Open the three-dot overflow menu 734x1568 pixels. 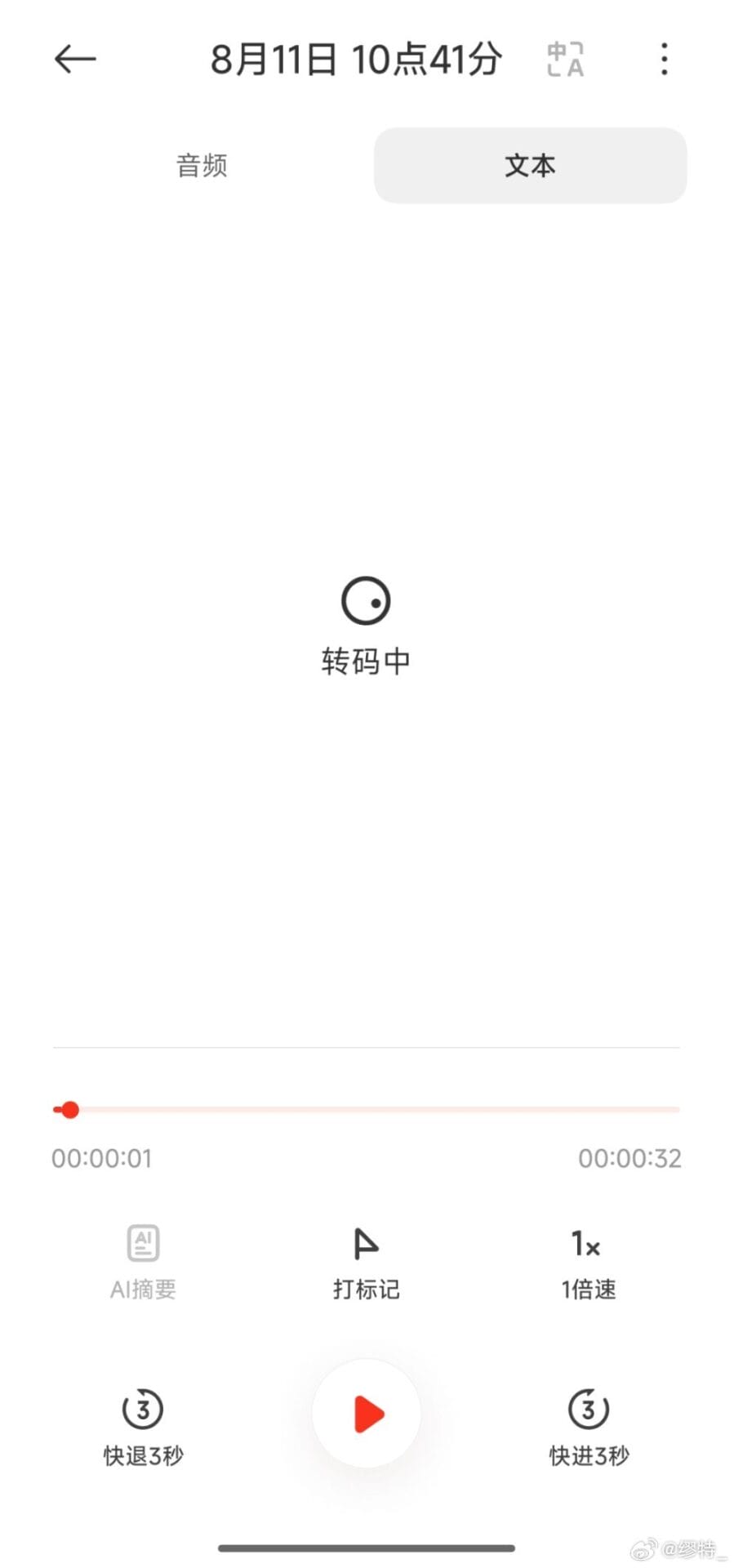664,60
